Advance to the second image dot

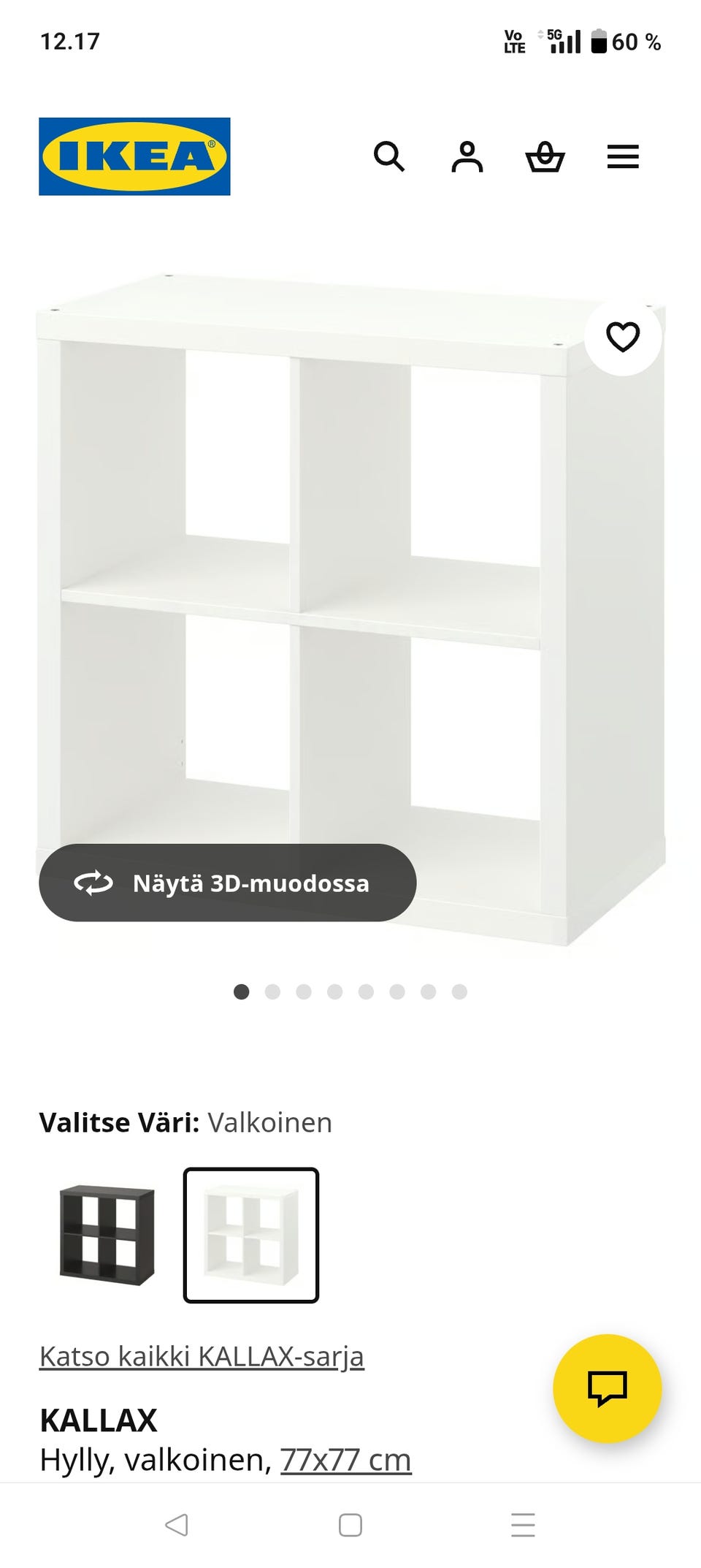click(272, 992)
